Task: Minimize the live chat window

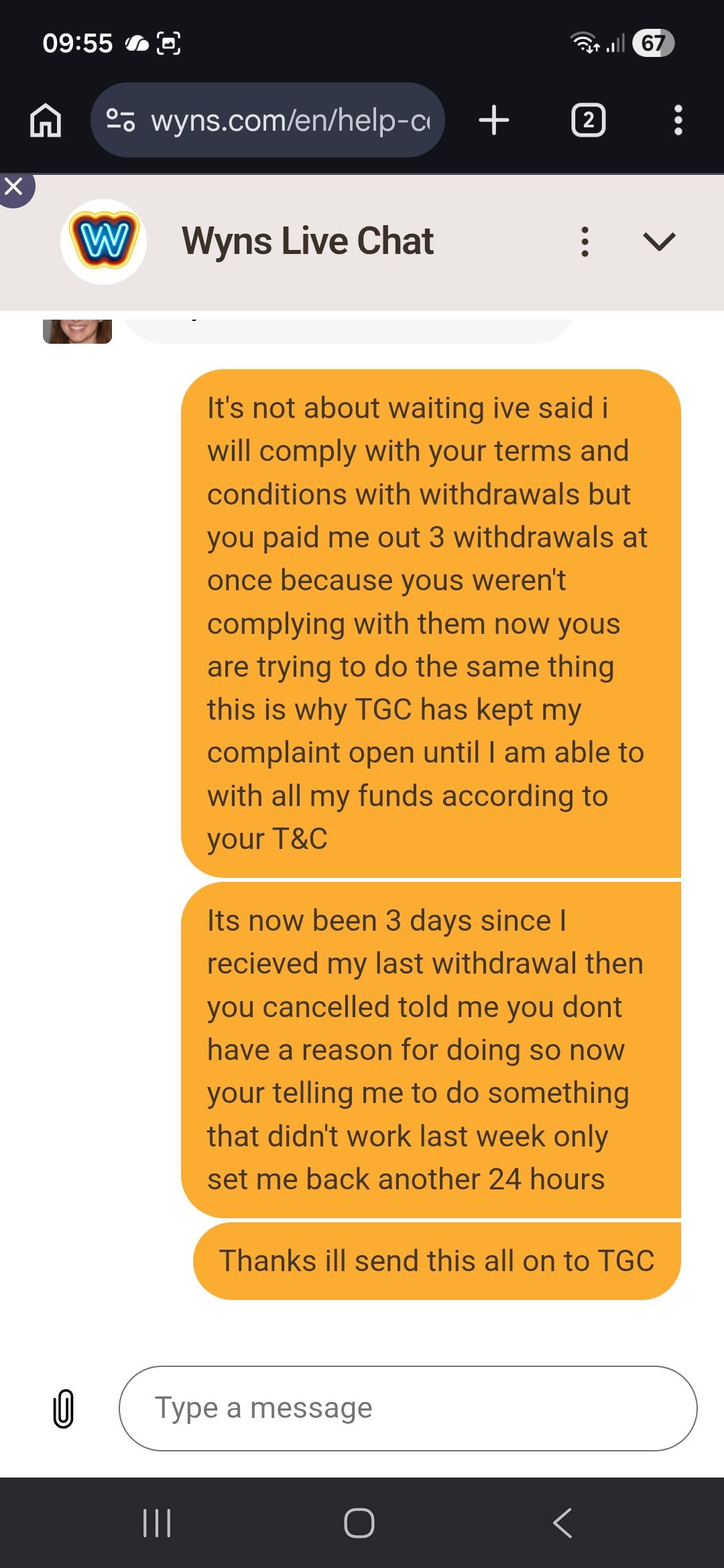Action: coord(659,241)
